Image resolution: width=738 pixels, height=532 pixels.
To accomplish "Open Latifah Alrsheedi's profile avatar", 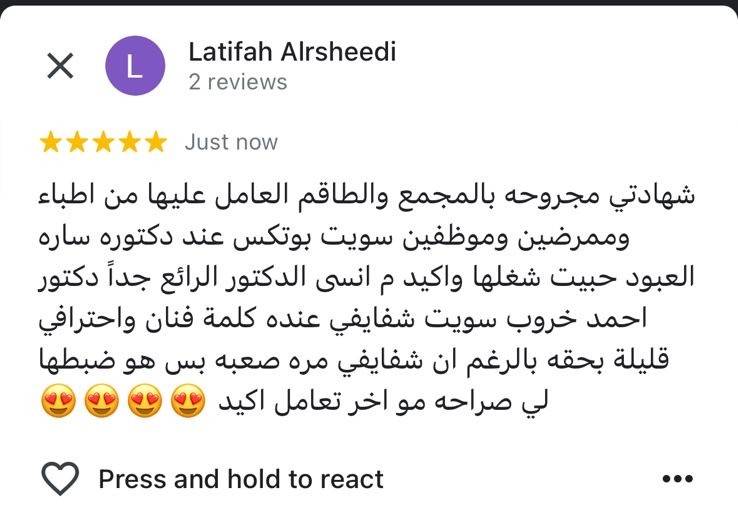I will click(134, 66).
